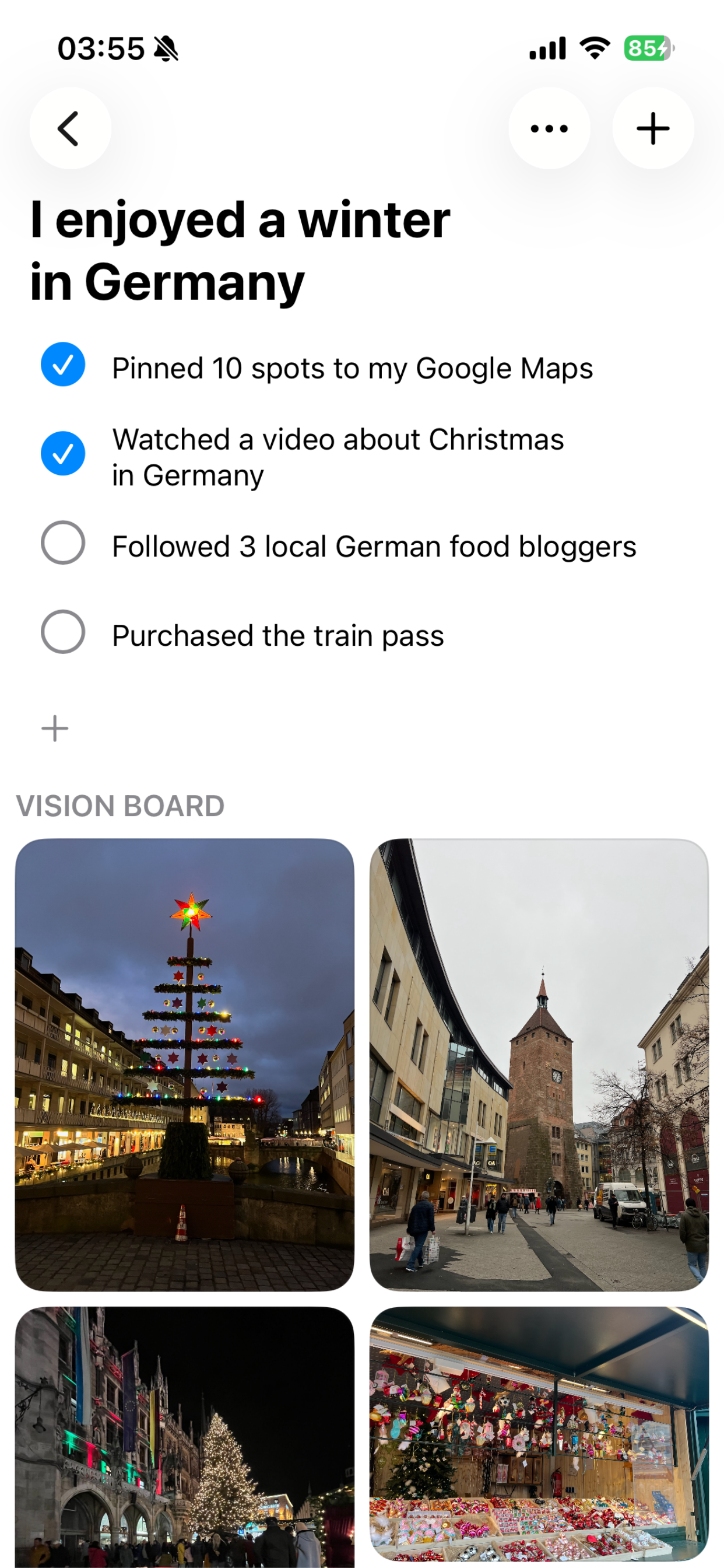Add a new checklist item below the list
Image resolution: width=724 pixels, height=1568 pixels.
(55, 729)
